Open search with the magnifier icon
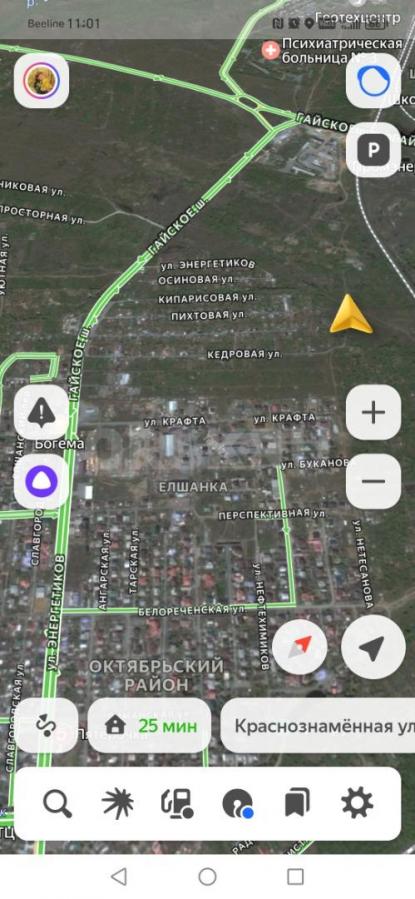The image size is (415, 899). pyautogui.click(x=57, y=804)
